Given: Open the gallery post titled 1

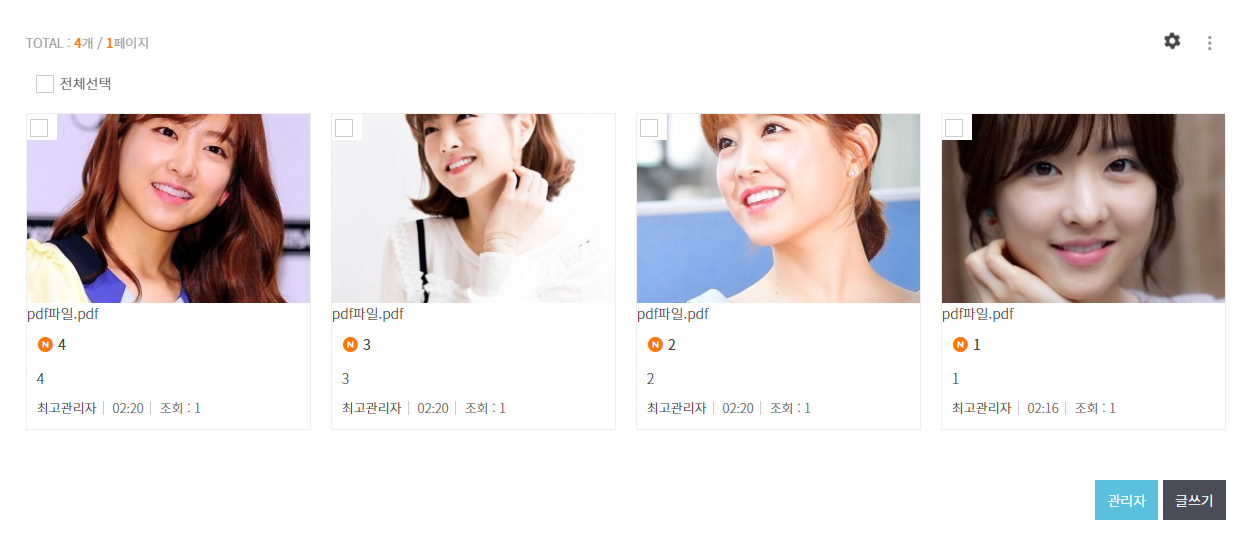Looking at the screenshot, I should pos(977,345).
